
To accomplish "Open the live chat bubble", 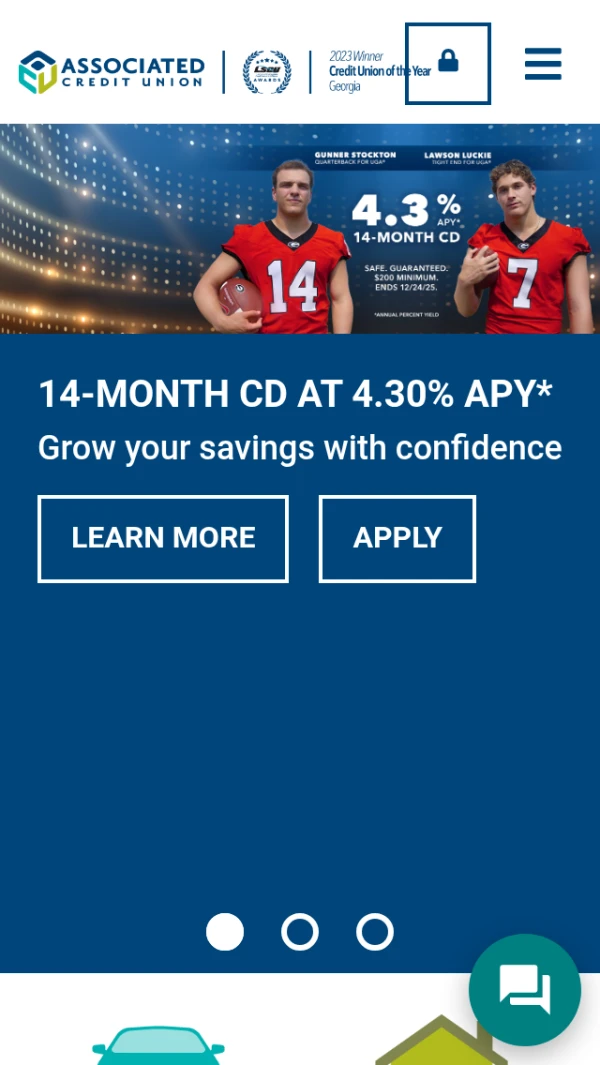I will tap(525, 990).
